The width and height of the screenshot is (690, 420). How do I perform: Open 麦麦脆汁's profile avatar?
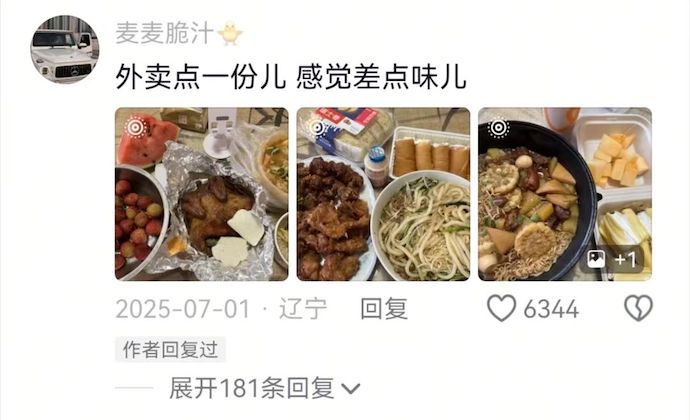[64, 49]
